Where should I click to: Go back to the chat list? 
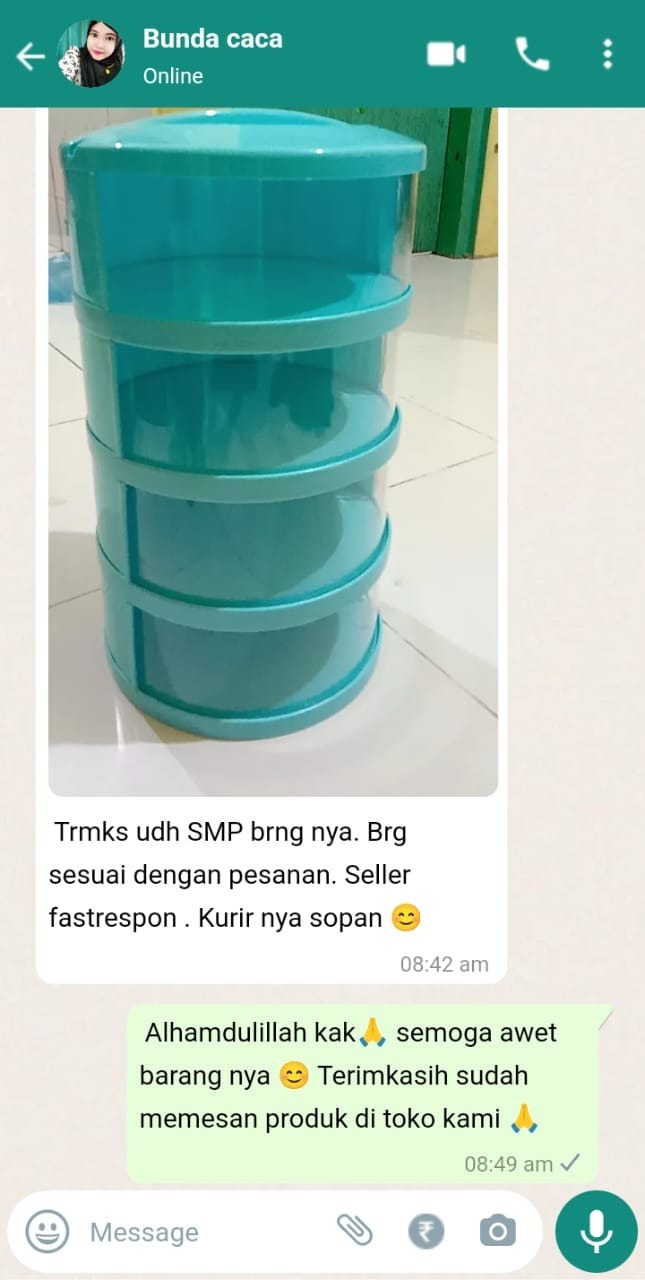[30, 56]
